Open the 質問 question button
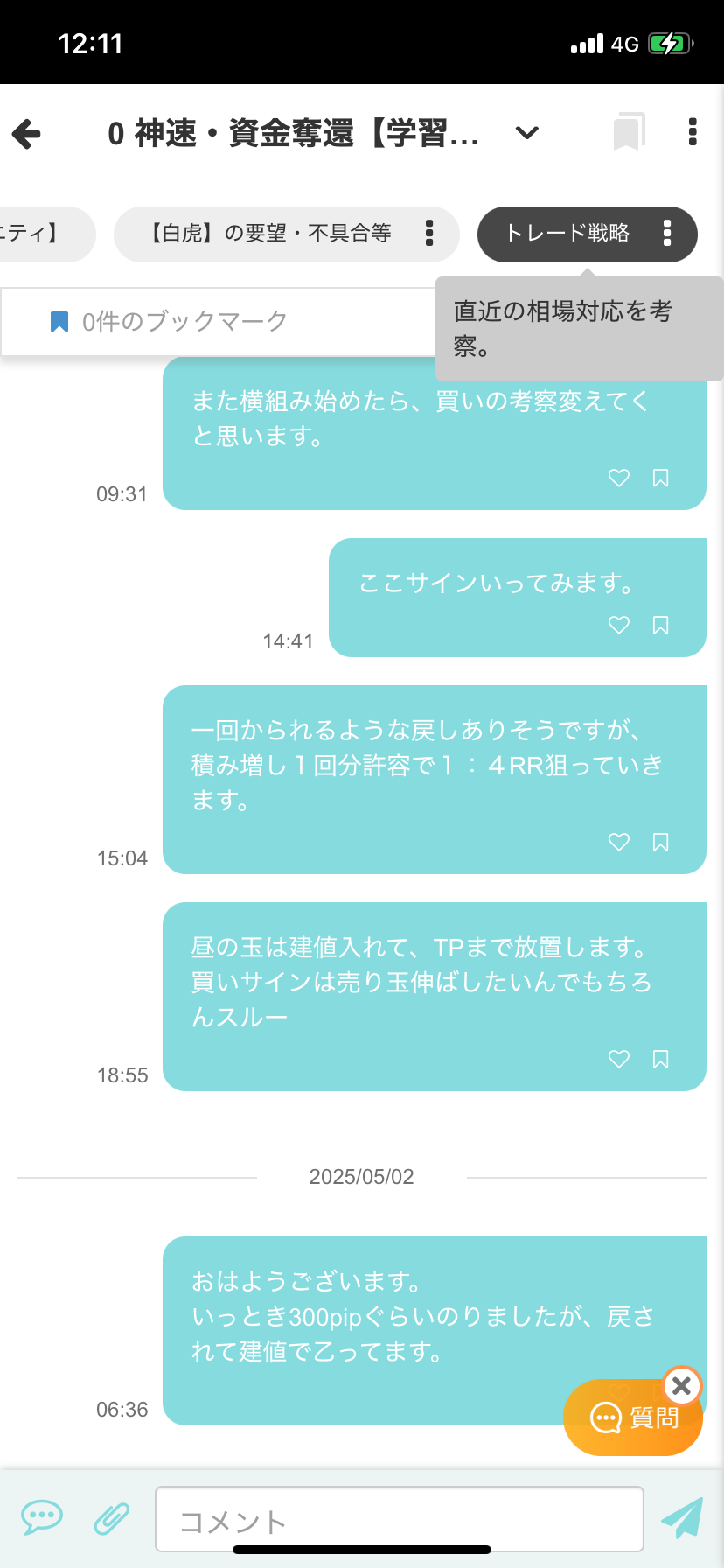 click(x=631, y=1418)
